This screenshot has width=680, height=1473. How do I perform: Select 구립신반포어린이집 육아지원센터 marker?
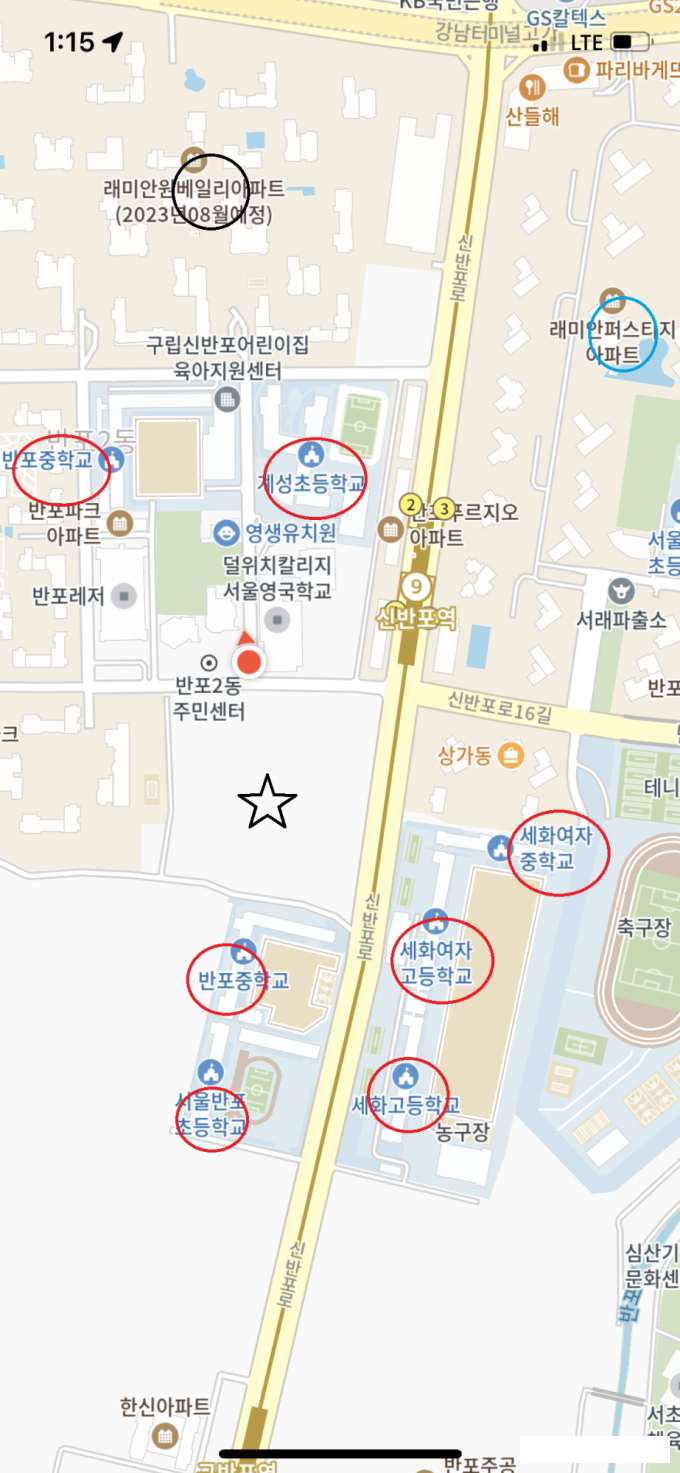coord(227,400)
